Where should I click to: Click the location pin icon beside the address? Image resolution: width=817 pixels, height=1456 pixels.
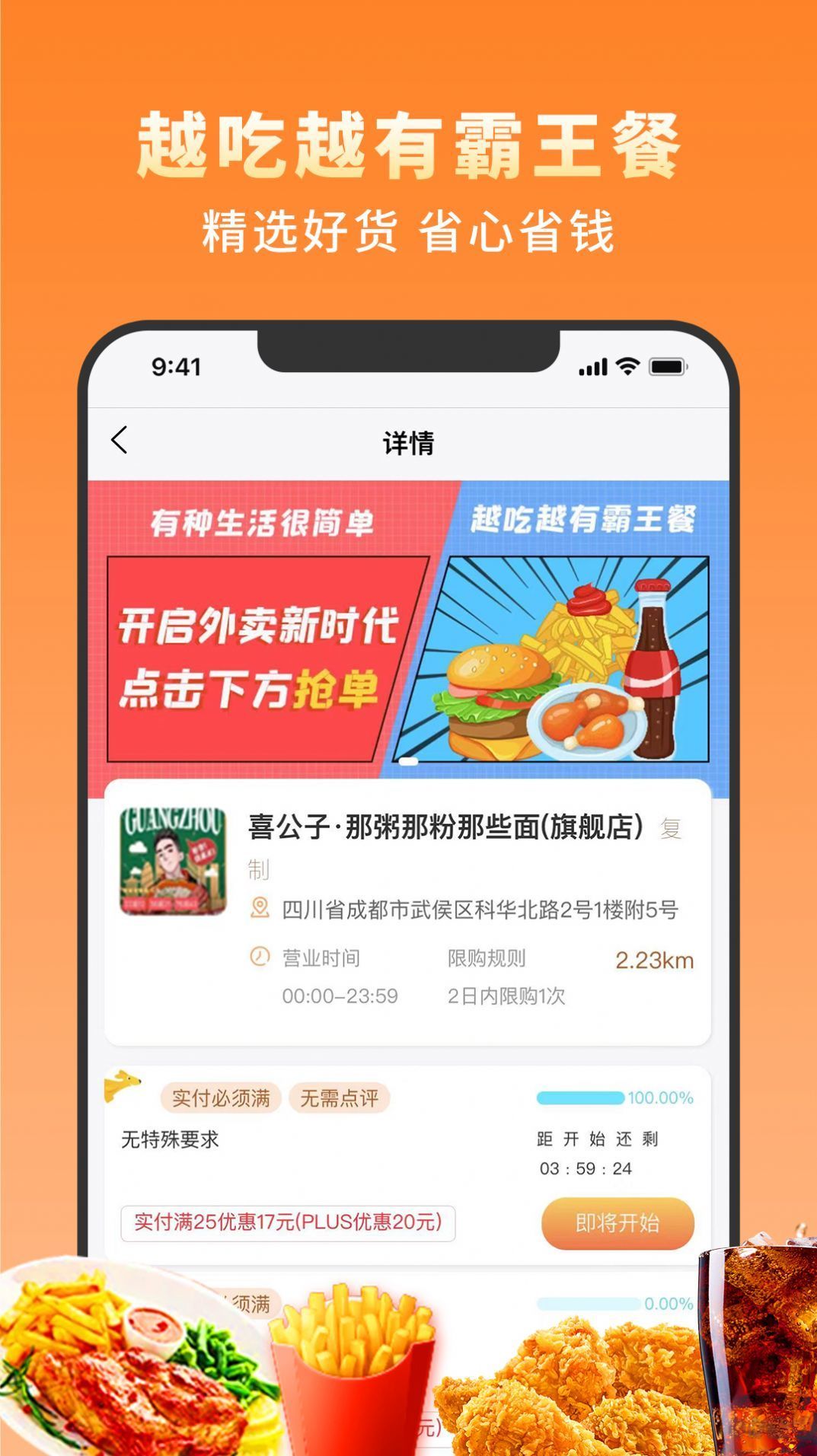point(259,907)
